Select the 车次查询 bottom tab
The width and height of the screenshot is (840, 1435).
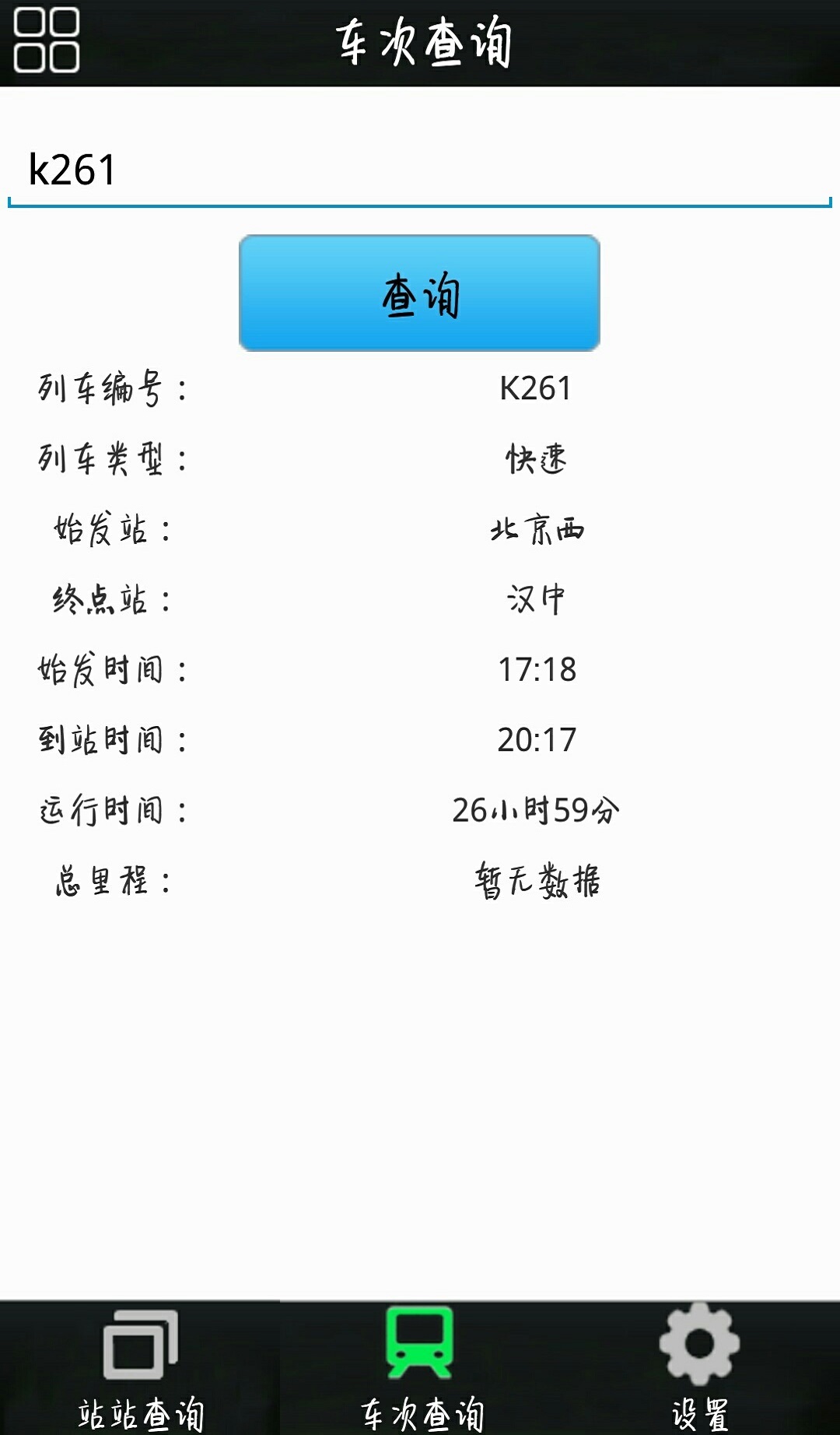pyautogui.click(x=420, y=1368)
